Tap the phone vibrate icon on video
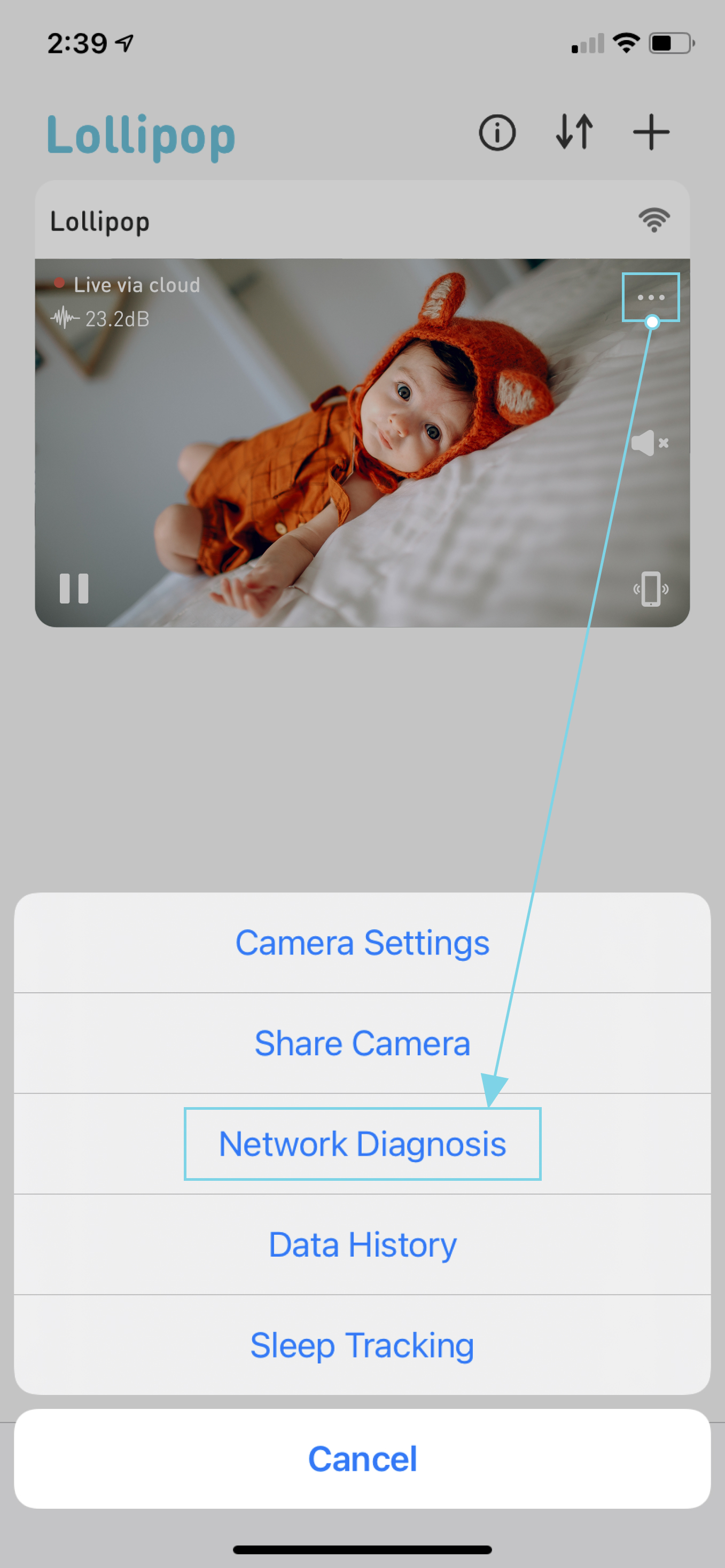 [x=651, y=589]
